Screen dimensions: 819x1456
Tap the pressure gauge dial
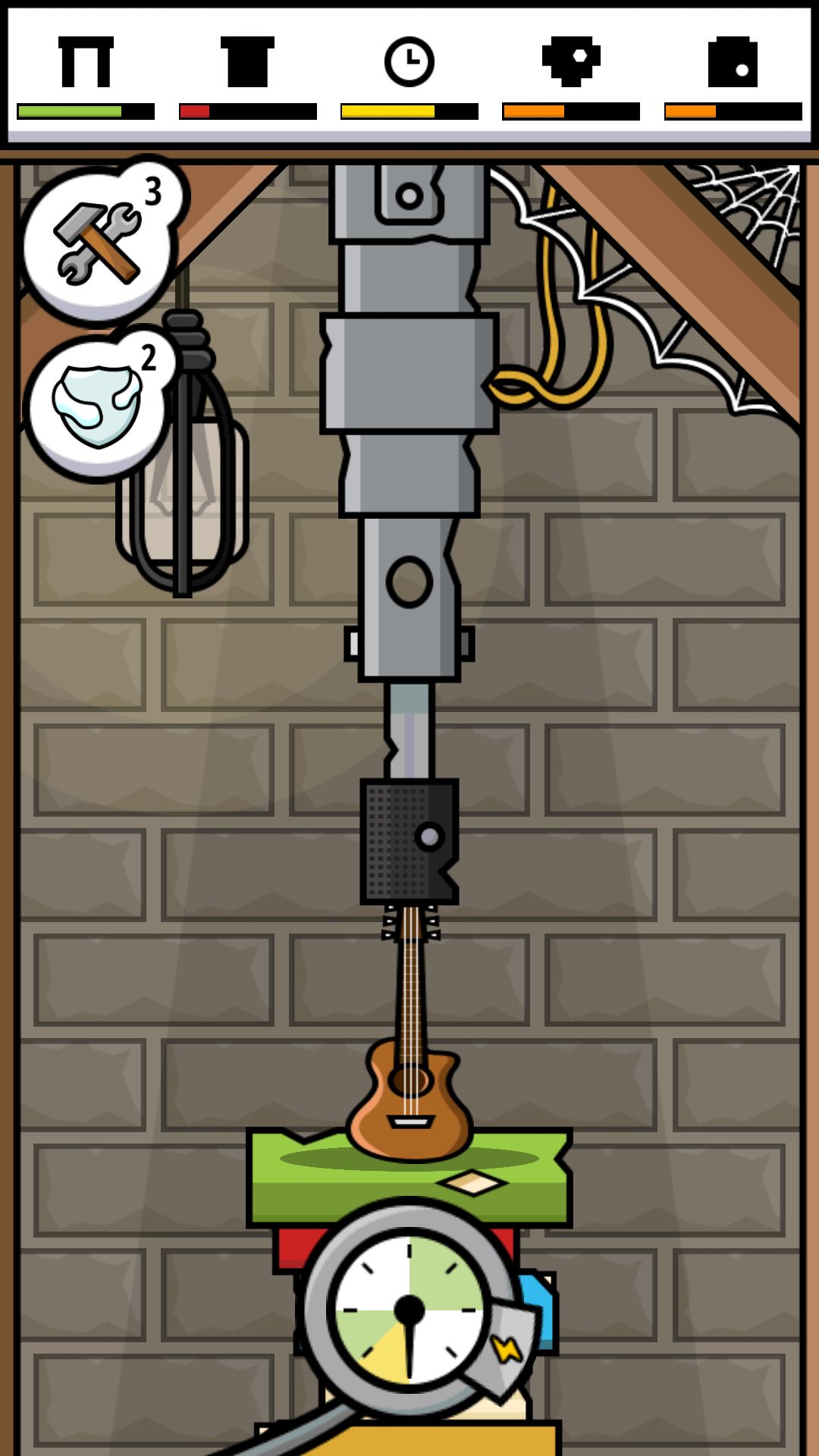click(x=409, y=1310)
